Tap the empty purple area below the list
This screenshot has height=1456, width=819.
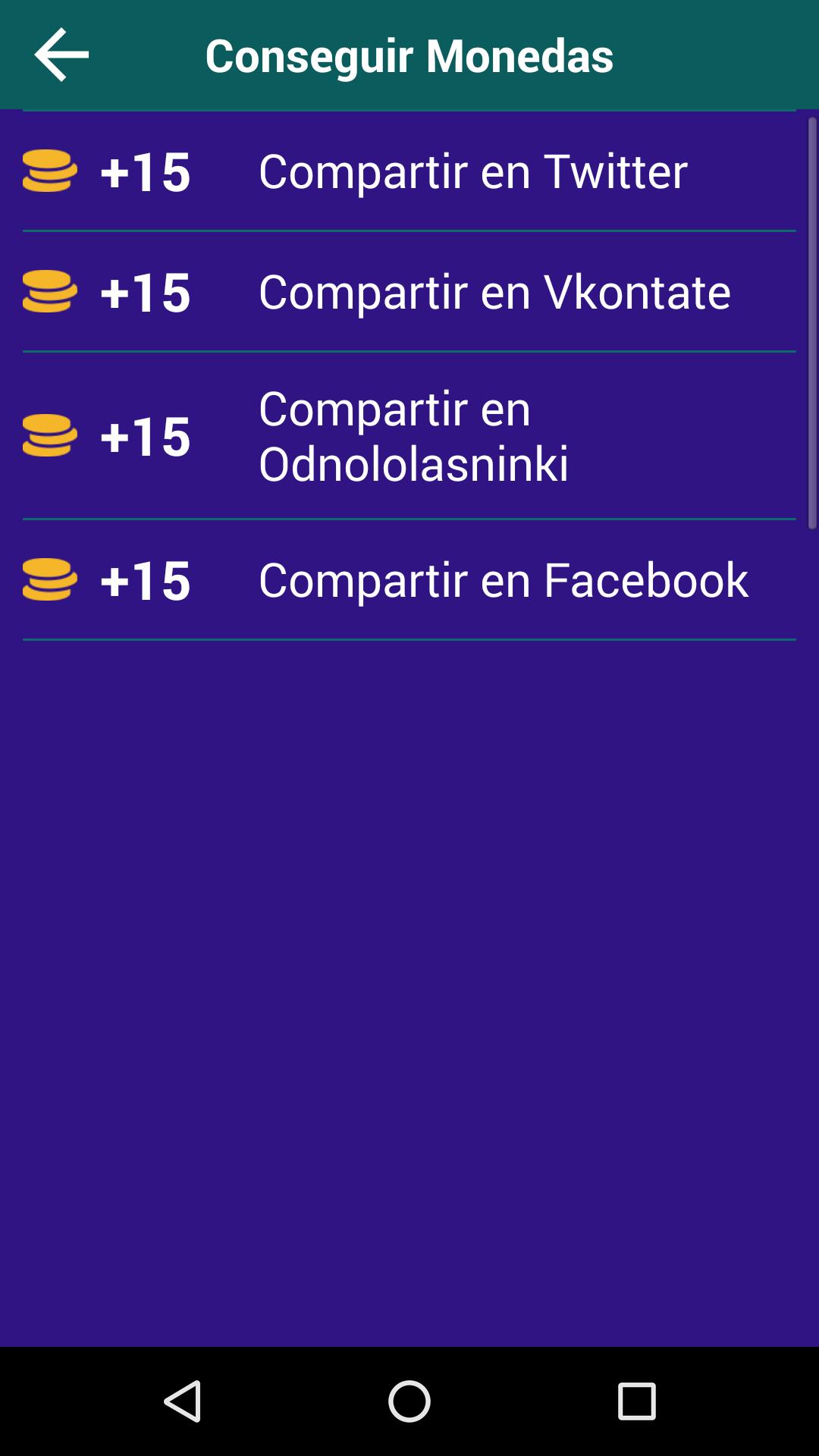(x=409, y=986)
